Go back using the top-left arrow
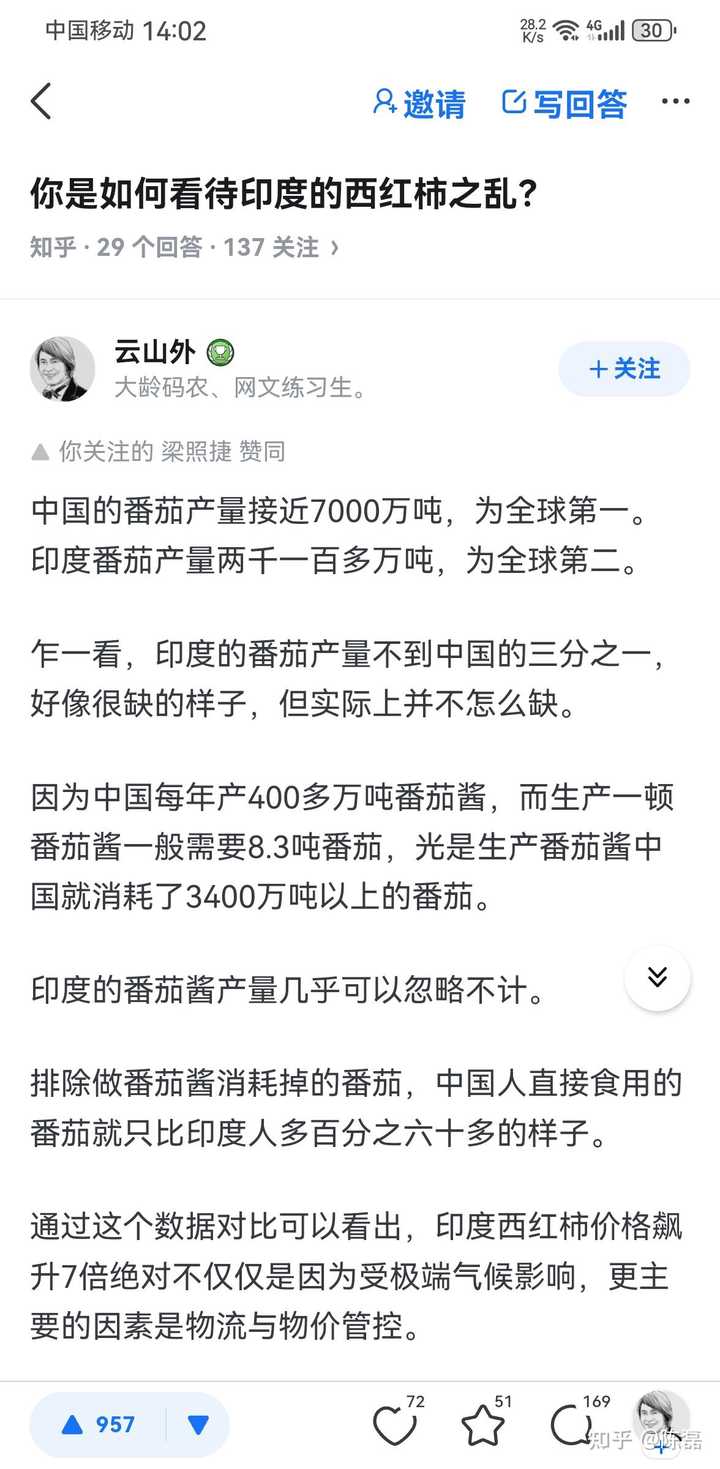 click(41, 102)
